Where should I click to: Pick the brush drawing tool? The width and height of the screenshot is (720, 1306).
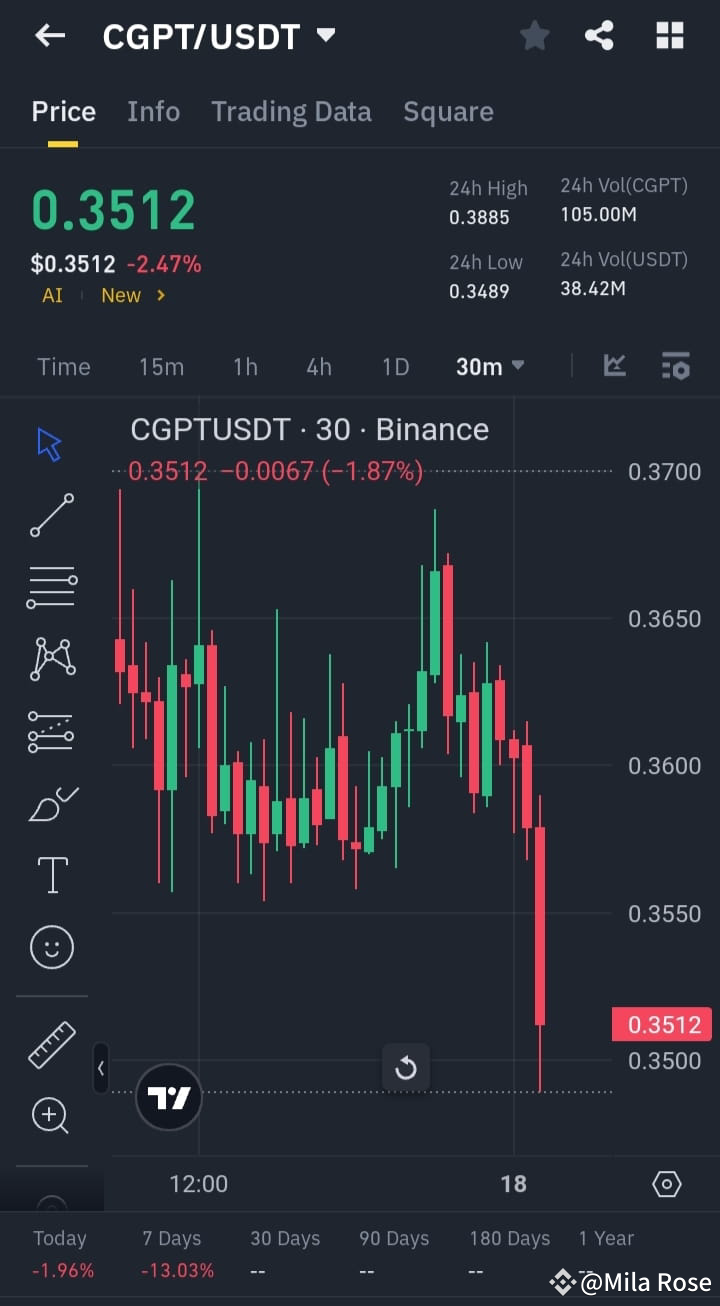point(50,802)
